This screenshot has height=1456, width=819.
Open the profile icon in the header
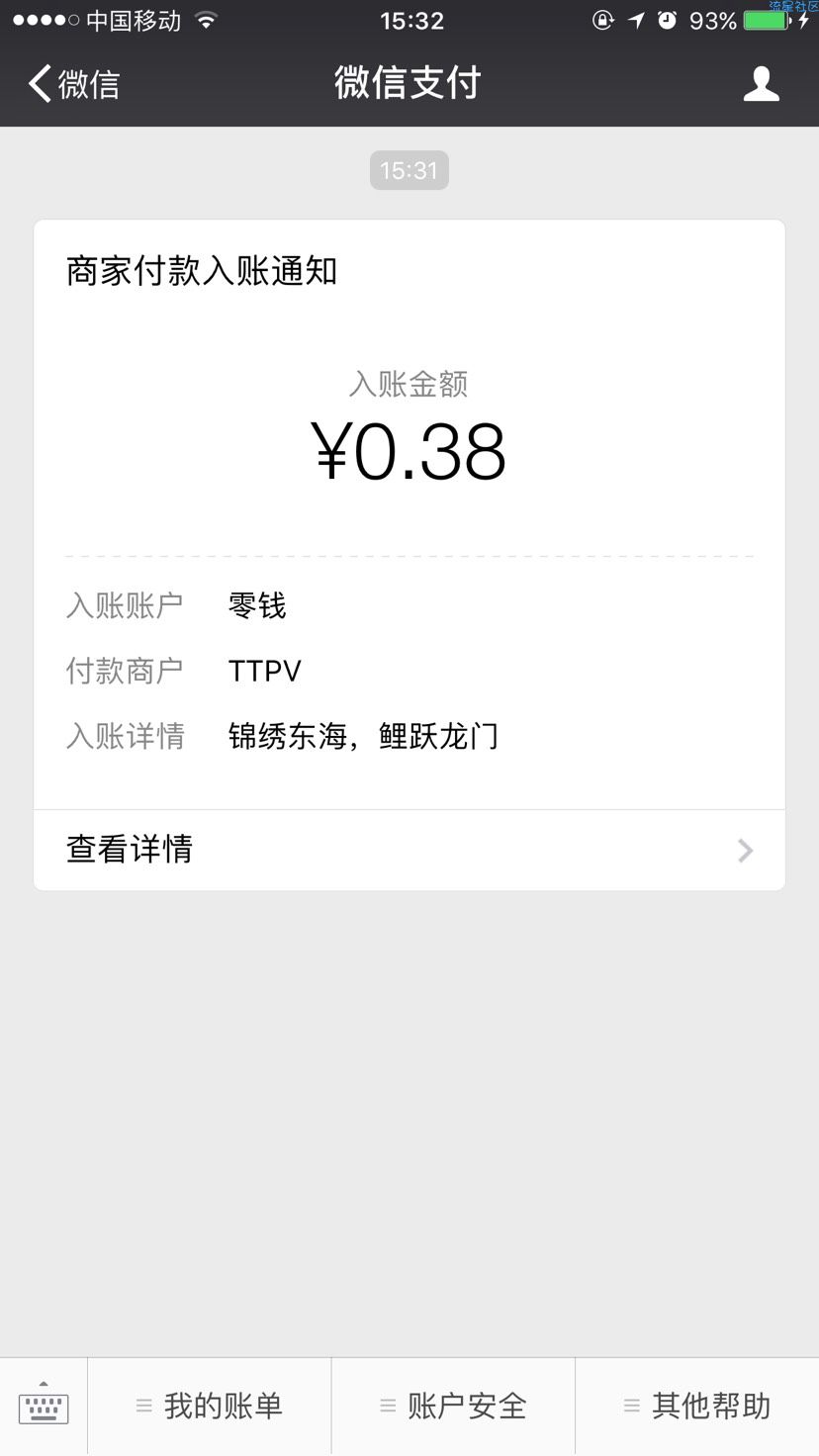pos(762,84)
